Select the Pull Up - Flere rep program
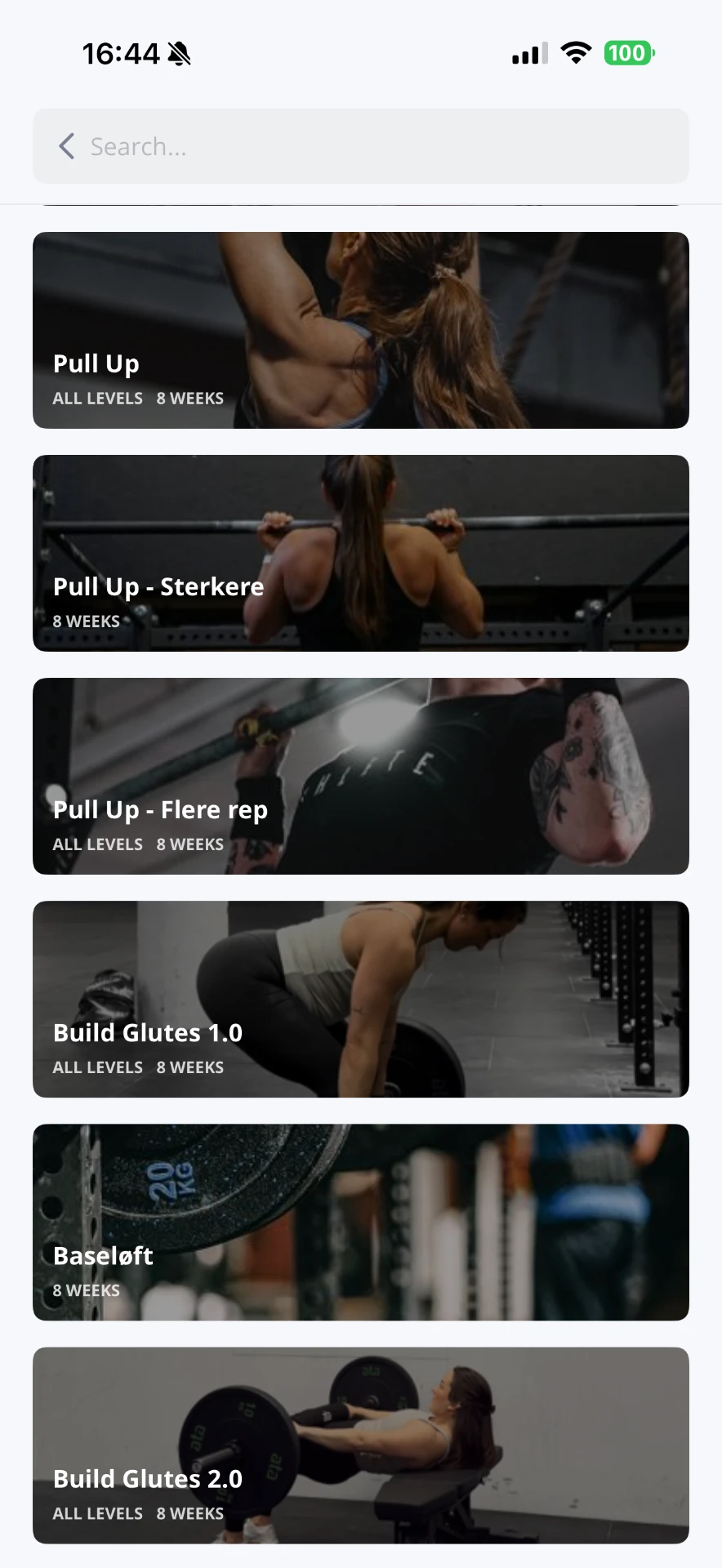This screenshot has height=1568, width=722. 361,776
